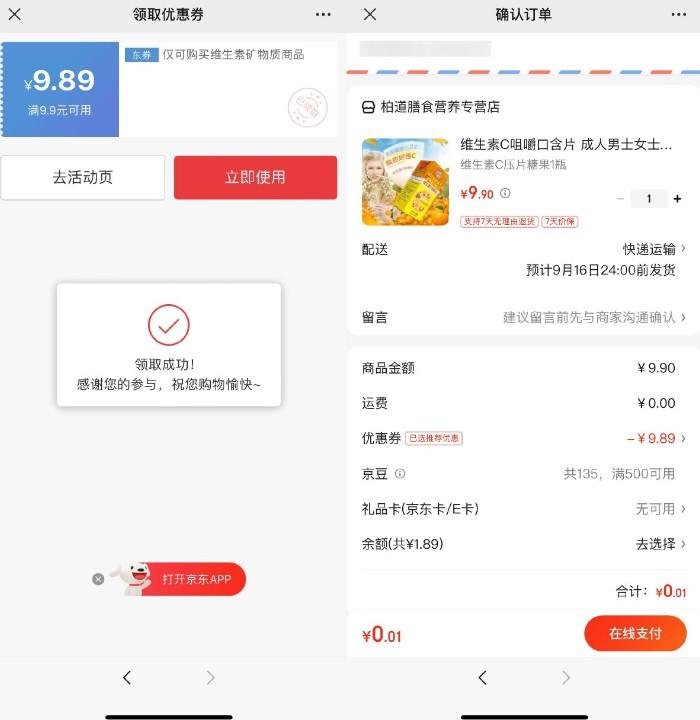The image size is (700, 720).
Task: Close the 确认订单 page
Action: pyautogui.click(x=370, y=14)
